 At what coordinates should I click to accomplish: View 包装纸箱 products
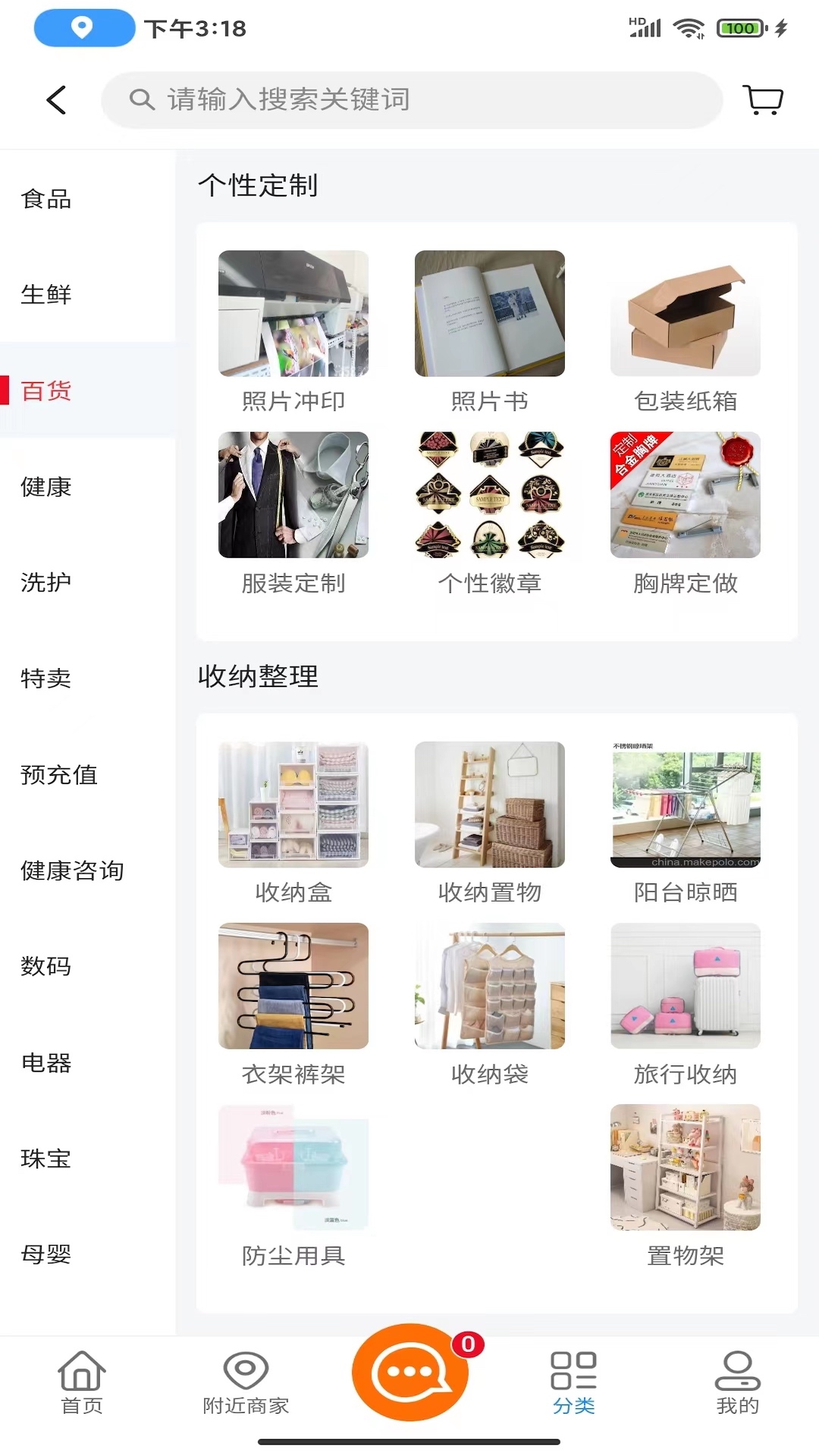(685, 331)
